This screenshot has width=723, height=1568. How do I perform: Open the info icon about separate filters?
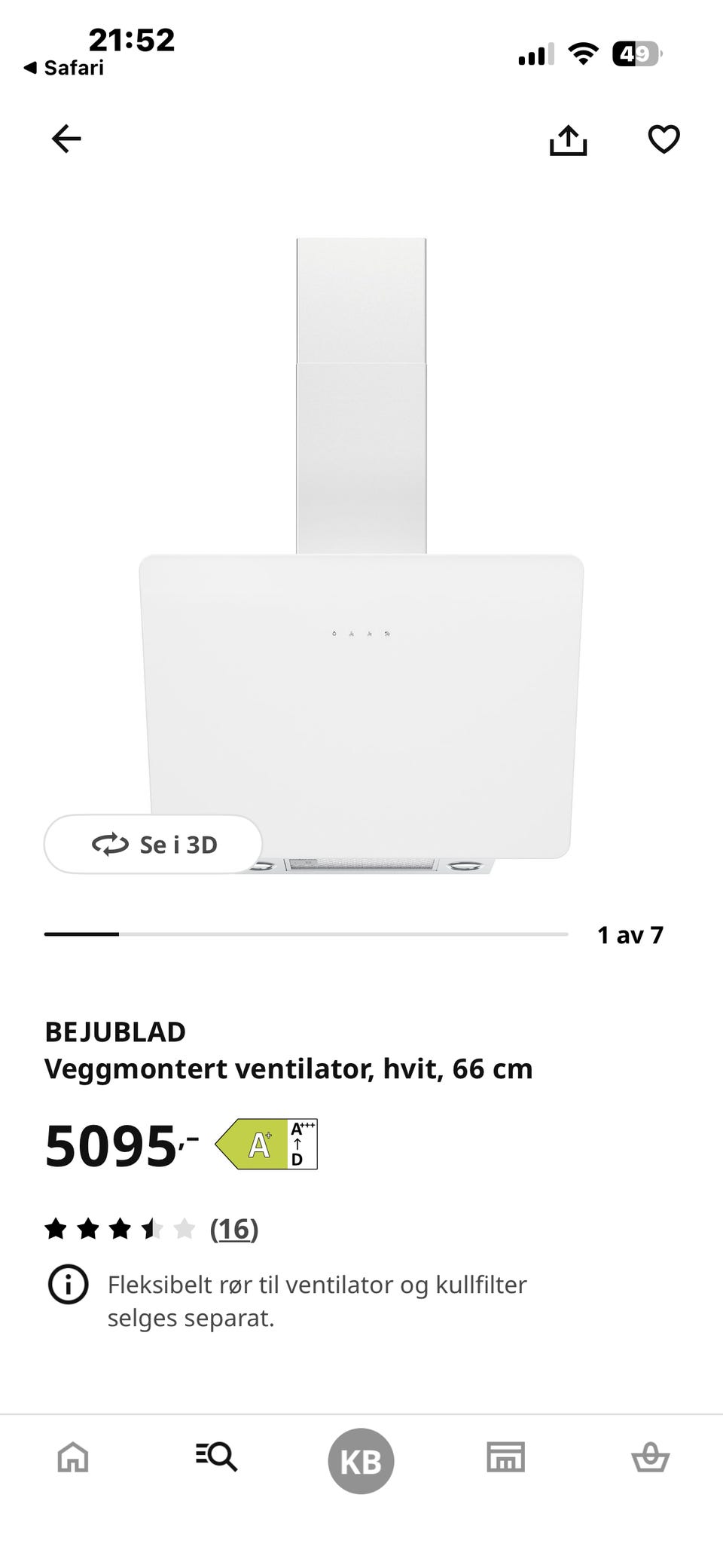coord(69,1284)
